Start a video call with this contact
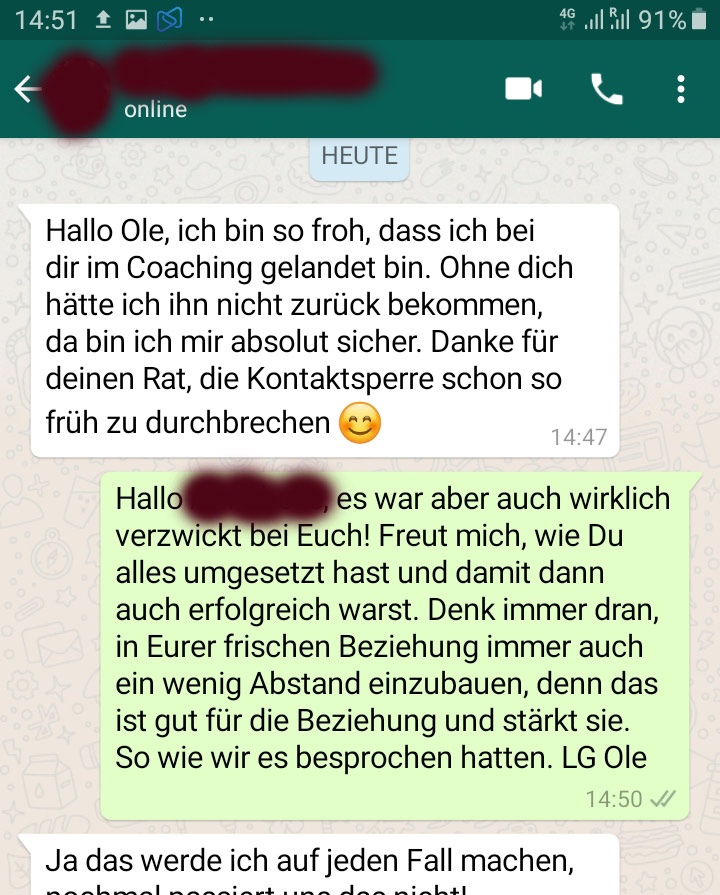The width and height of the screenshot is (720, 895). pyautogui.click(x=523, y=90)
